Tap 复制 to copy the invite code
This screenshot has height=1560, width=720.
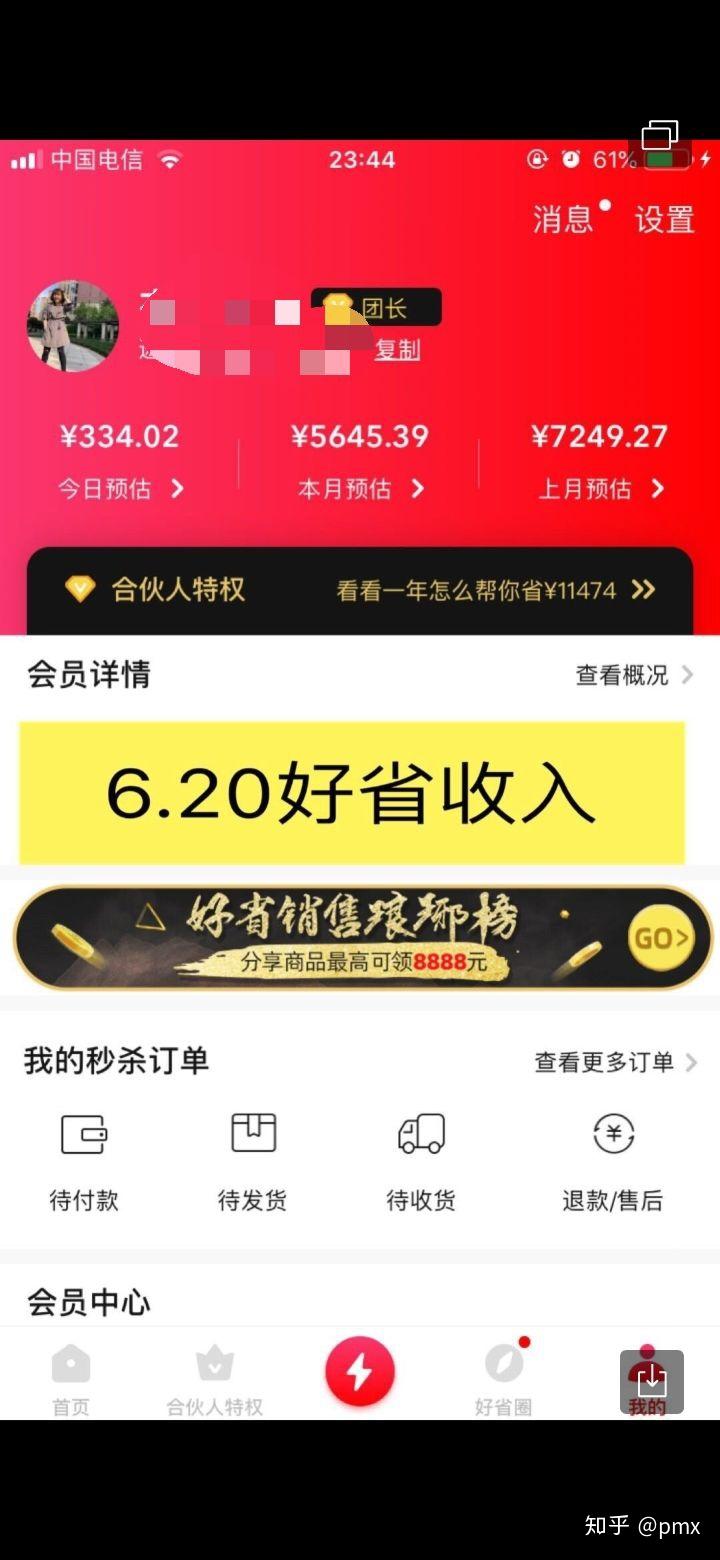pyautogui.click(x=397, y=350)
